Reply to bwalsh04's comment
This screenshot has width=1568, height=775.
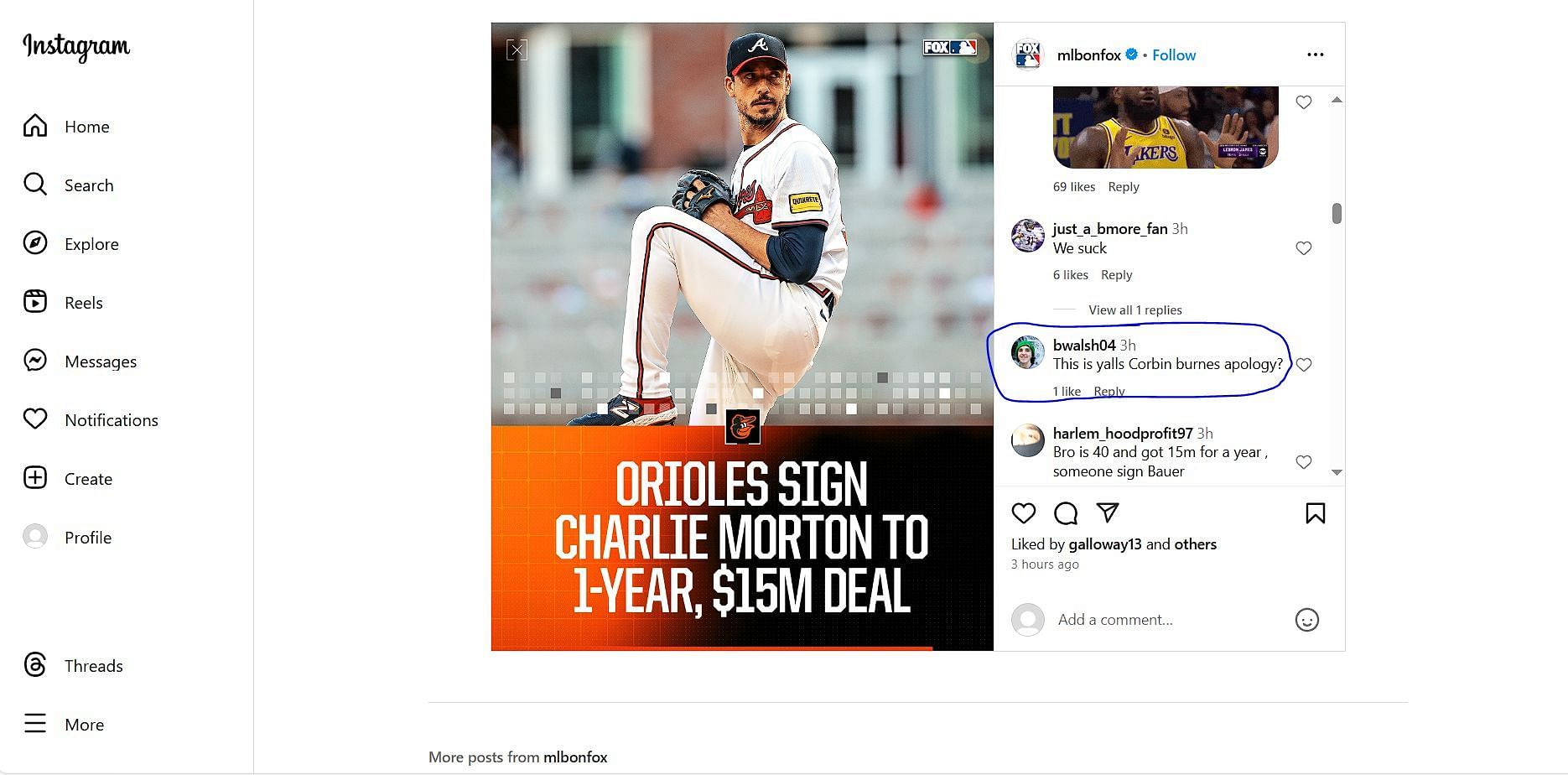coord(1109,392)
